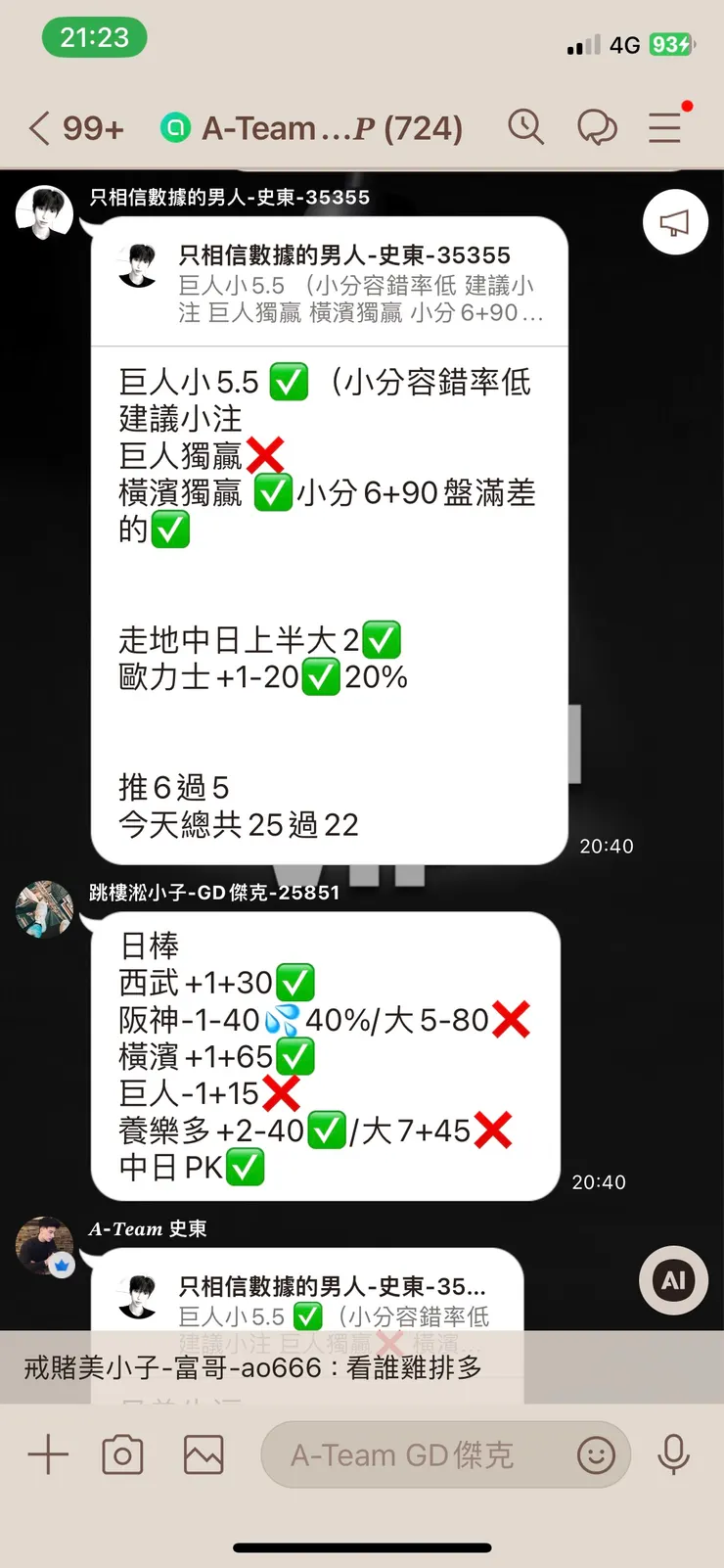
Task: Open the emoji picker icon
Action: (596, 1455)
